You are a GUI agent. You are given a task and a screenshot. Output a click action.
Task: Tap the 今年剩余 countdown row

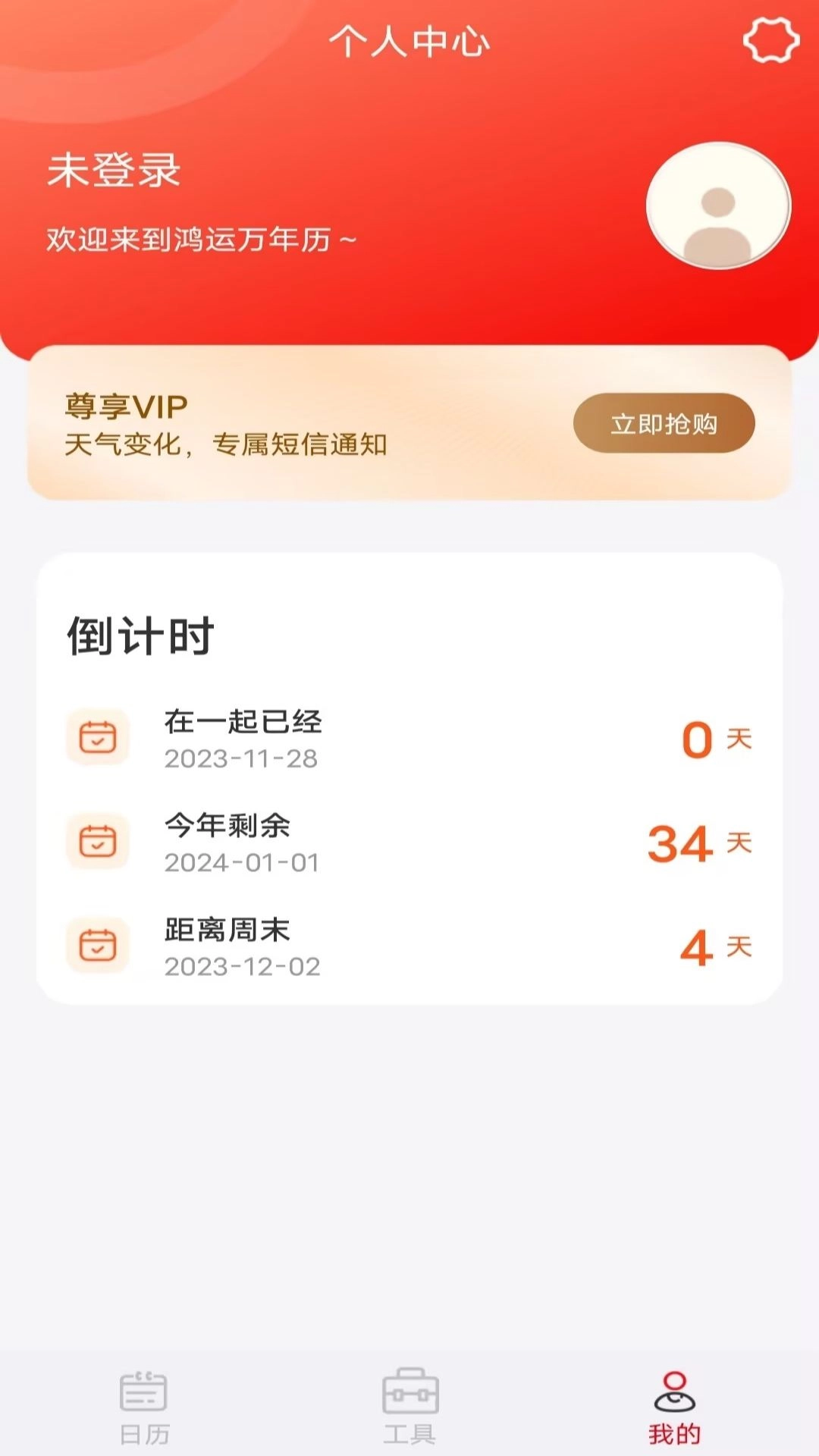coord(409,842)
